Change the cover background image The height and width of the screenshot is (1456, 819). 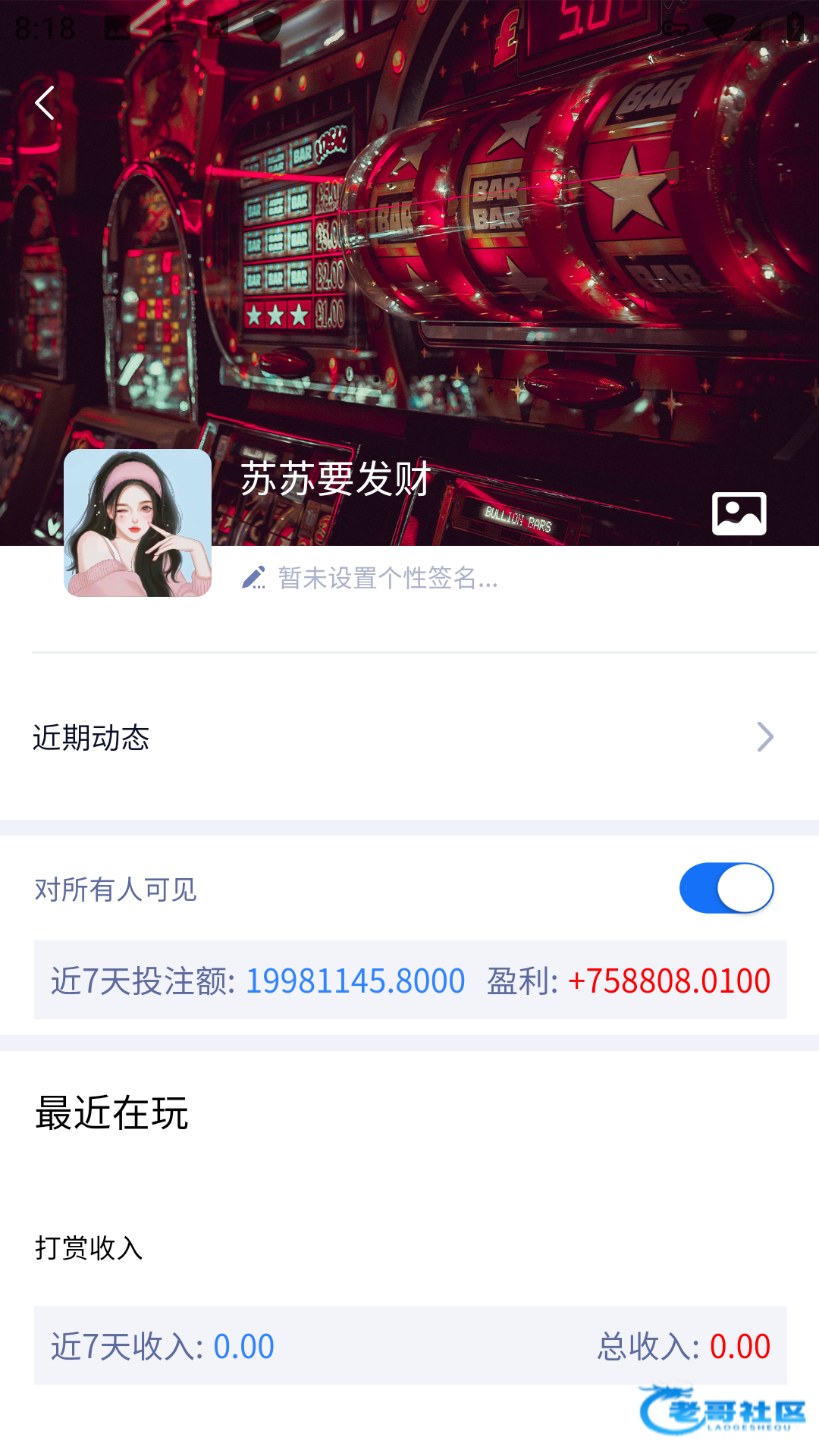pyautogui.click(x=739, y=513)
